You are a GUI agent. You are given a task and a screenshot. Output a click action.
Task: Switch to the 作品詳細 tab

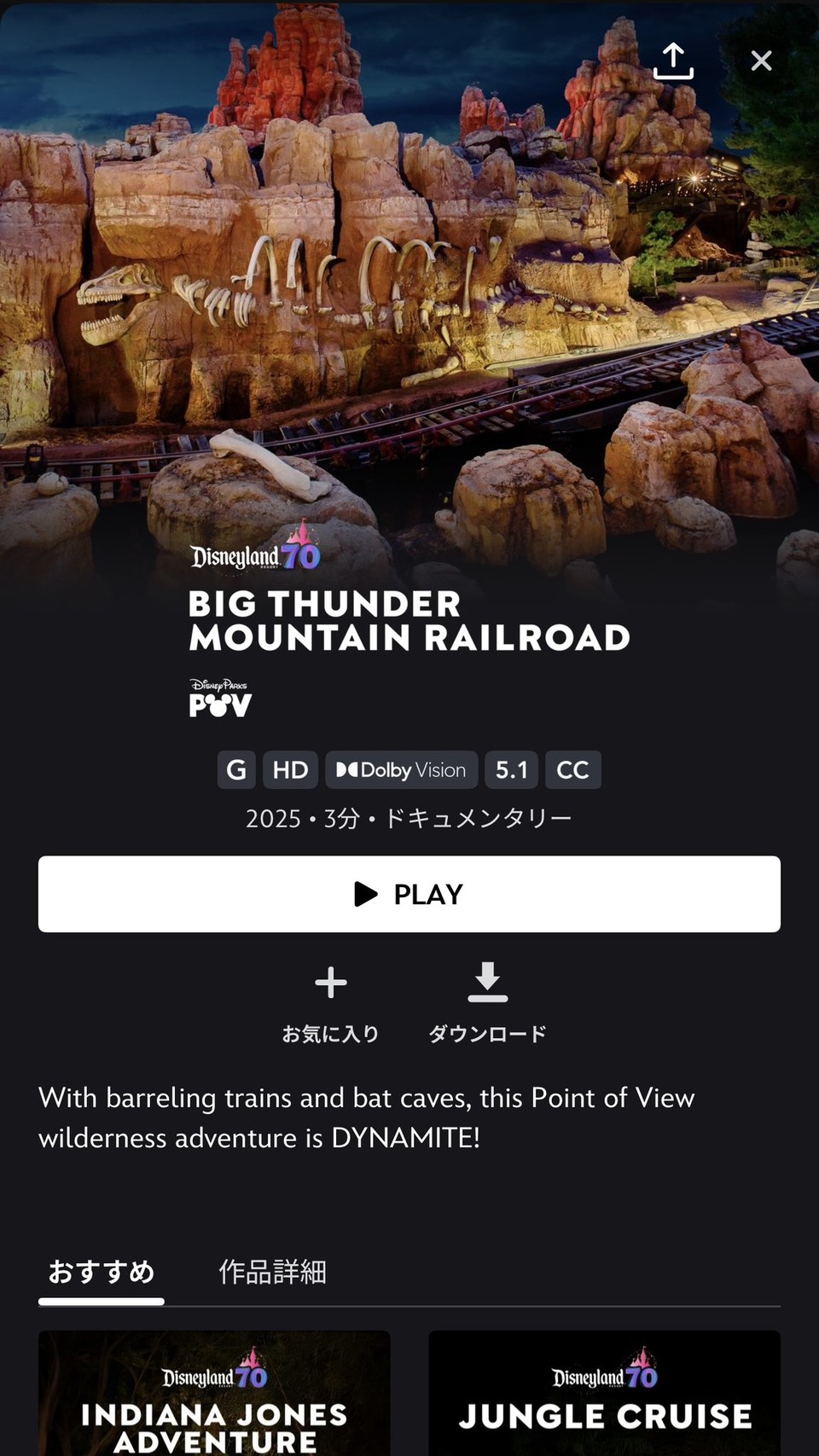click(272, 1272)
